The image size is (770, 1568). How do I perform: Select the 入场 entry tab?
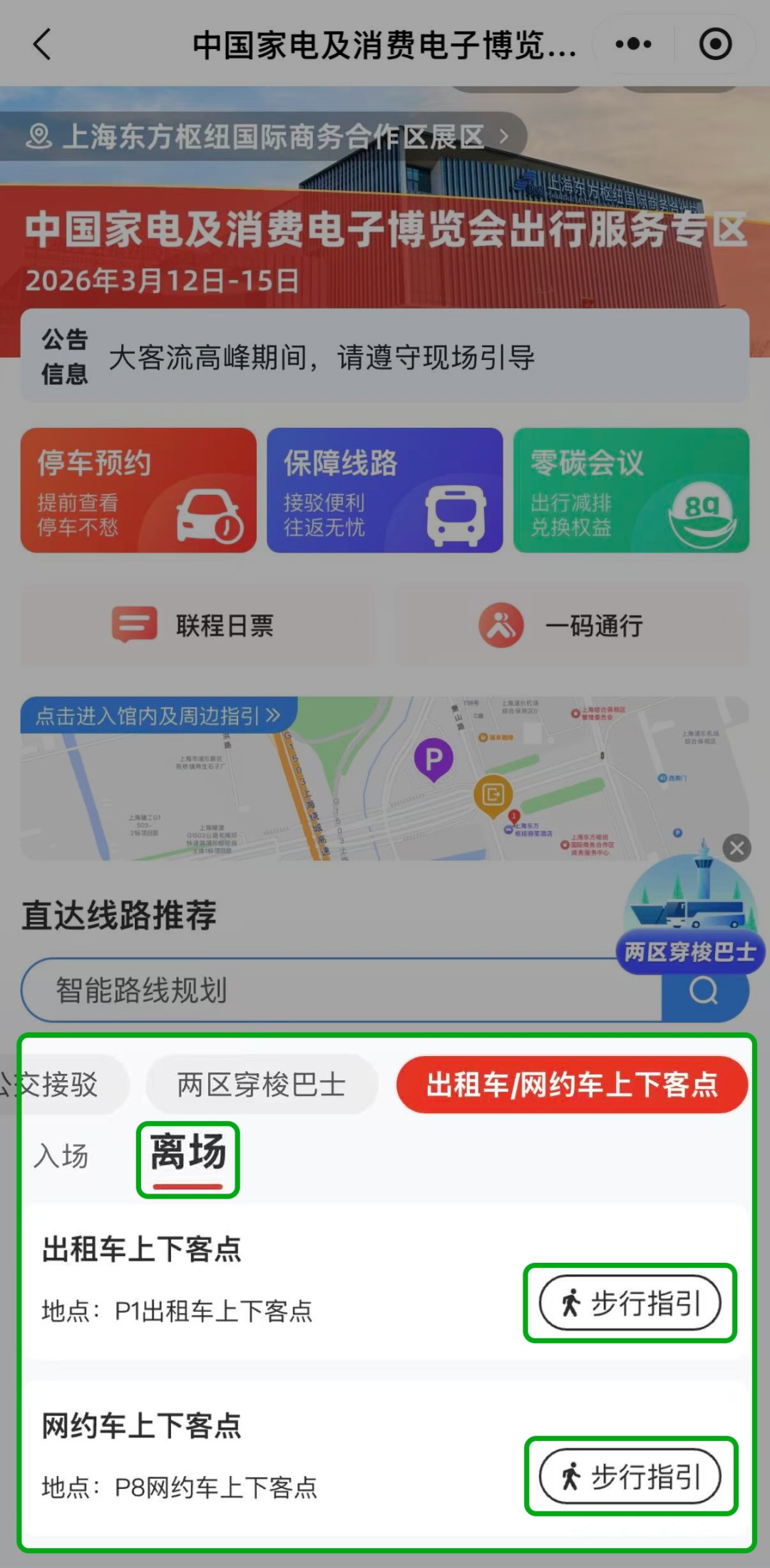tap(61, 1156)
